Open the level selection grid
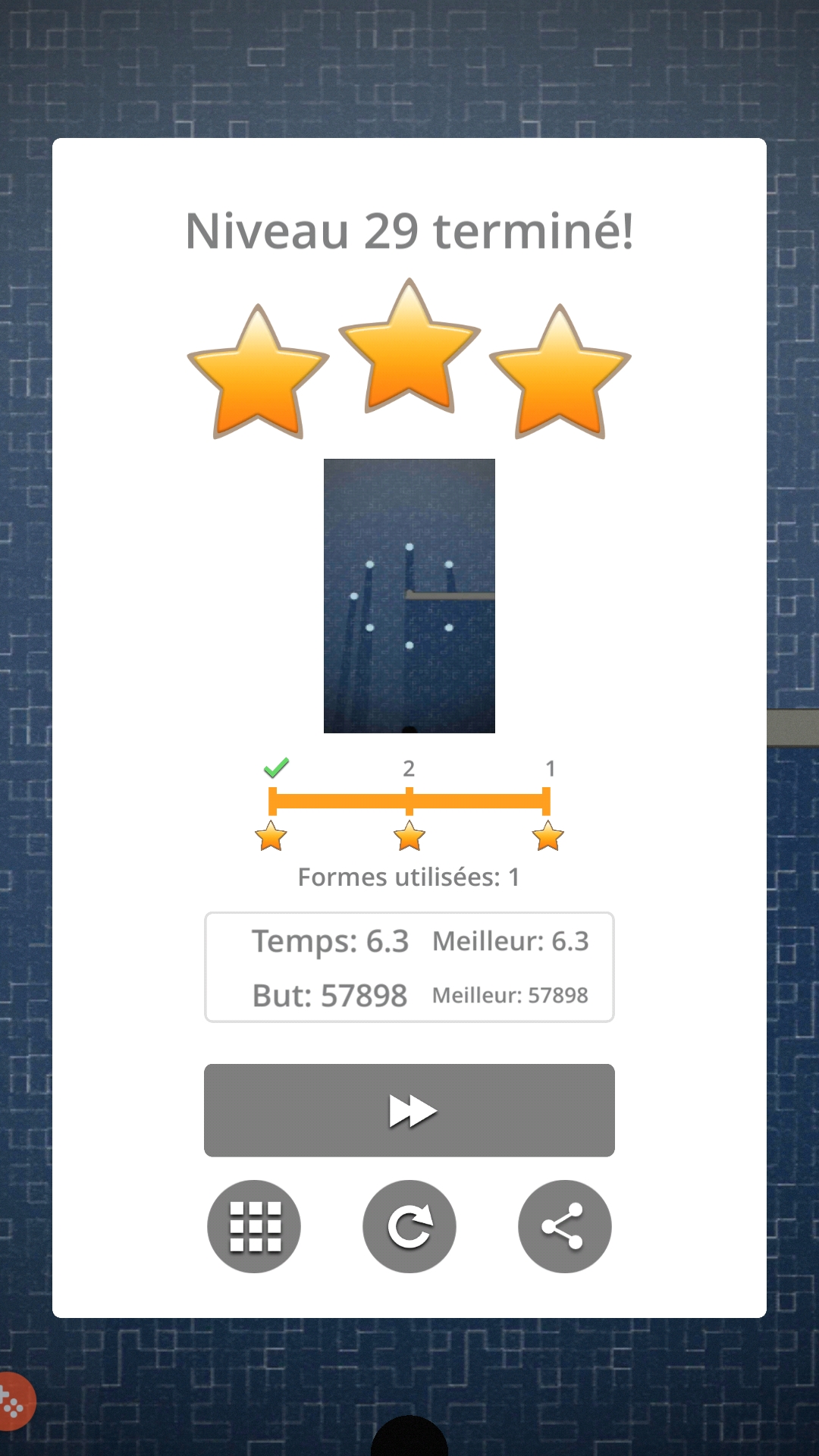This screenshot has height=1456, width=819. tap(254, 1226)
